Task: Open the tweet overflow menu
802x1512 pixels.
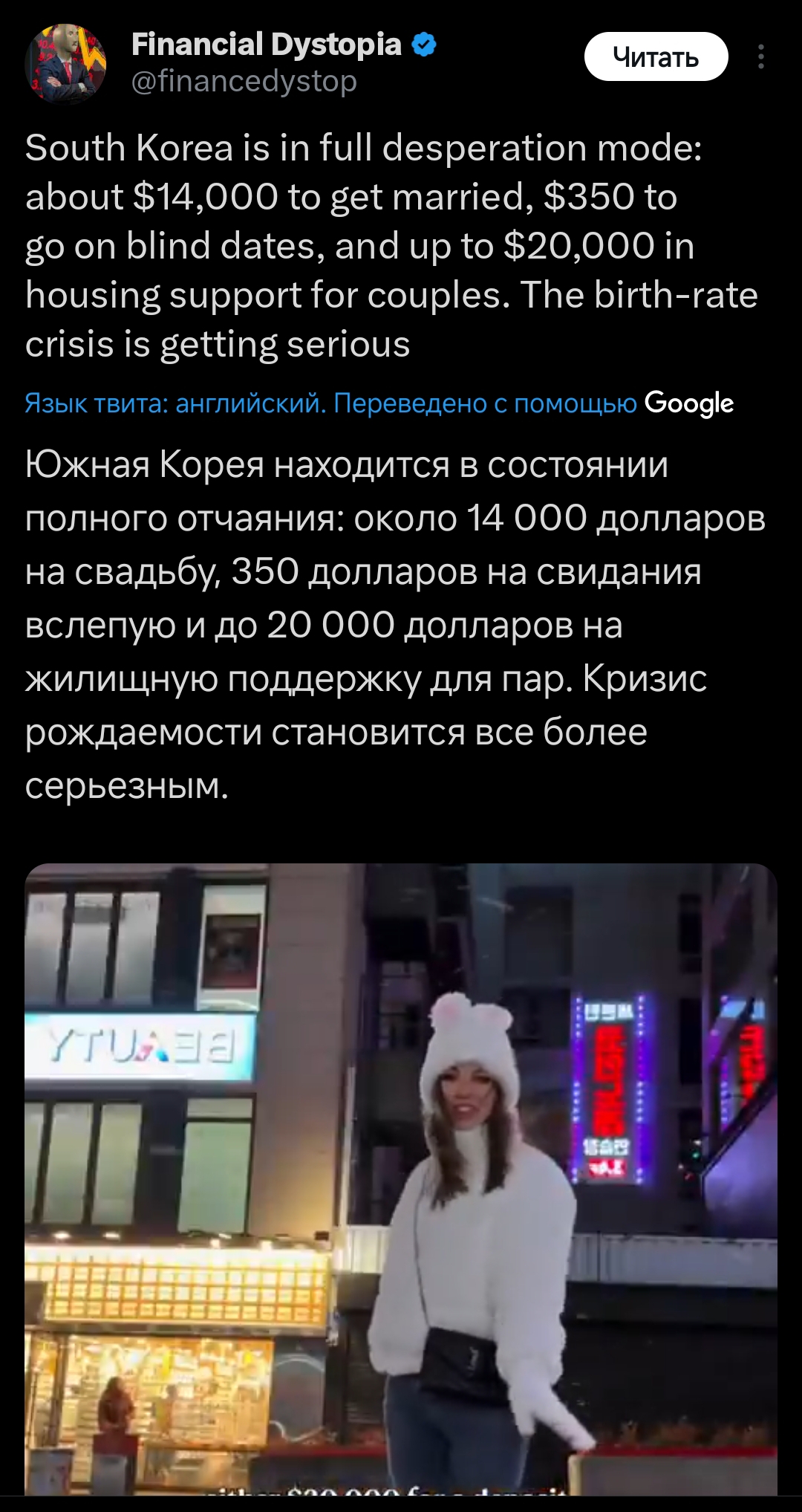Action: pos(761,57)
